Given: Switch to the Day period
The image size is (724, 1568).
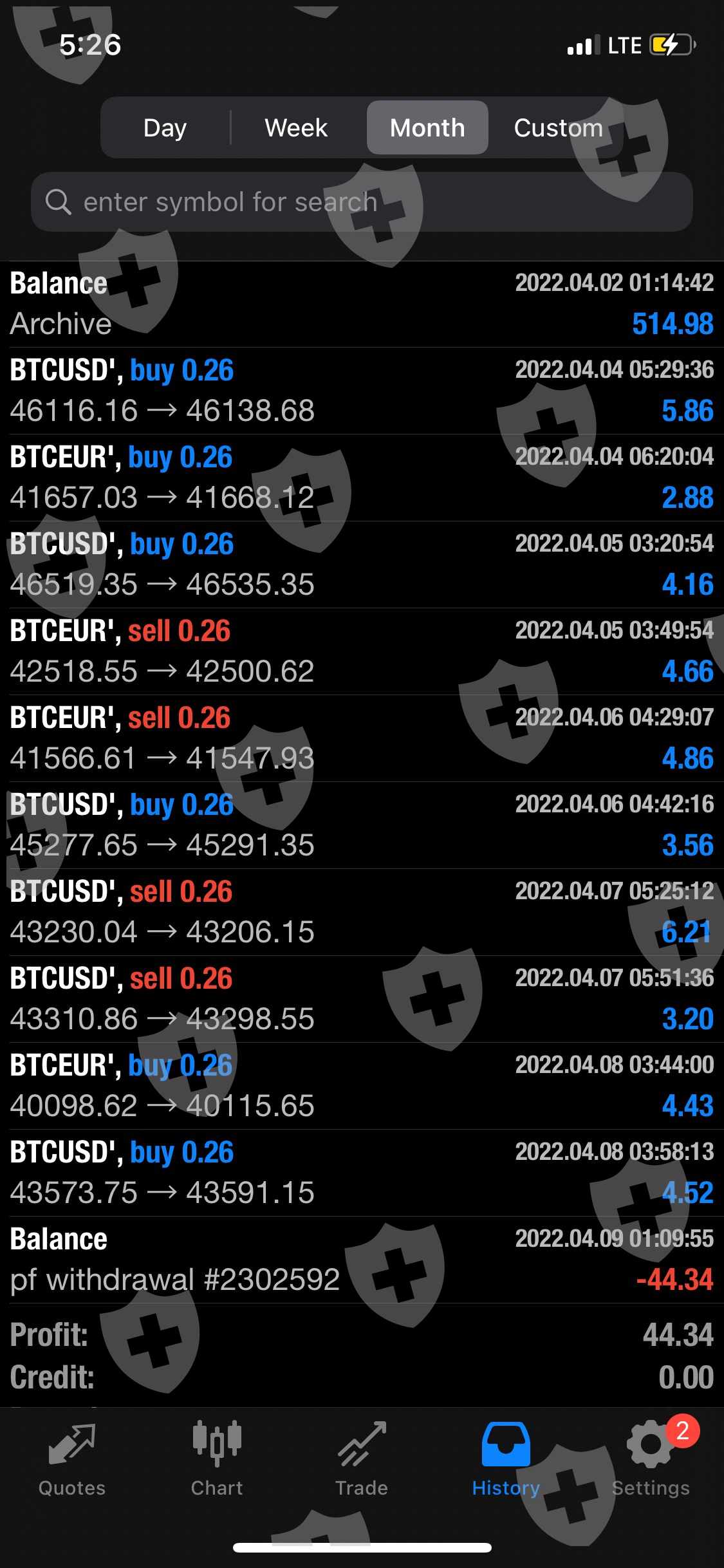Looking at the screenshot, I should click(165, 127).
